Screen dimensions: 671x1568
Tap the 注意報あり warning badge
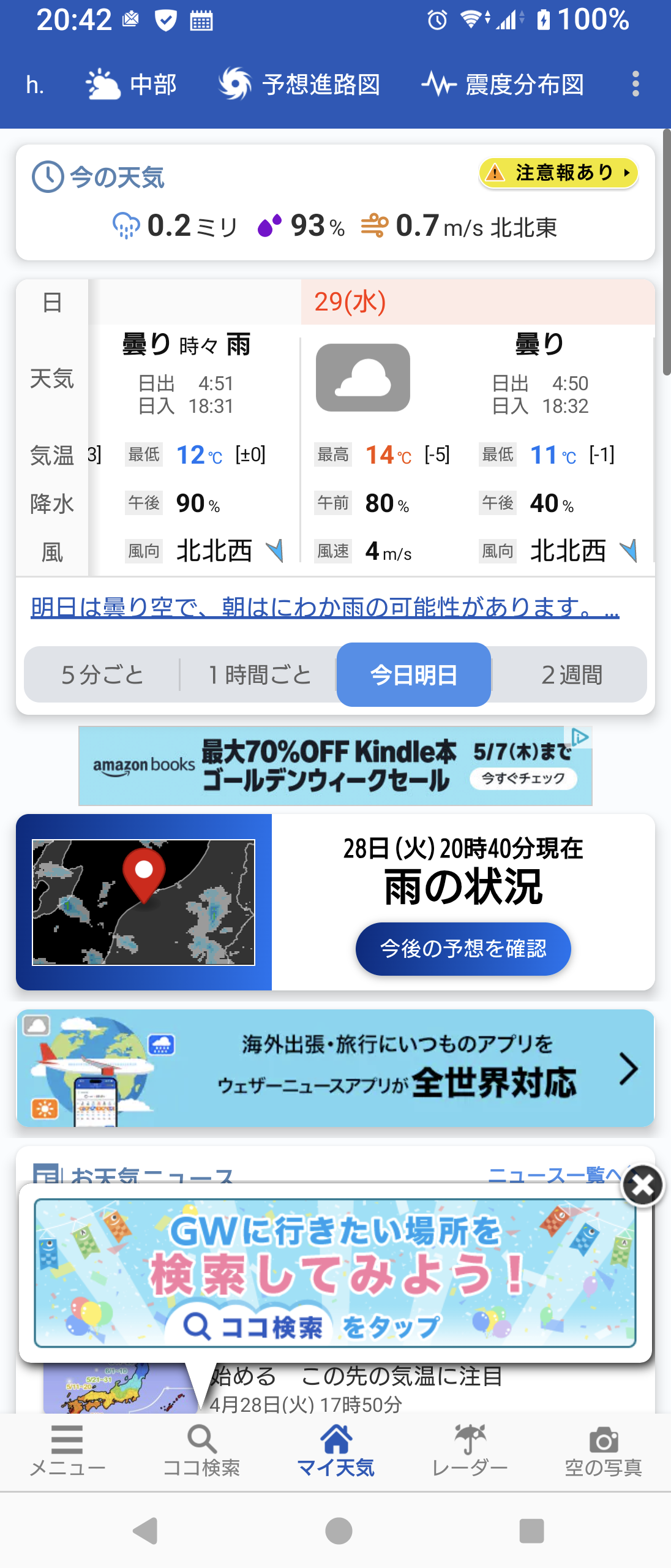pos(558,173)
